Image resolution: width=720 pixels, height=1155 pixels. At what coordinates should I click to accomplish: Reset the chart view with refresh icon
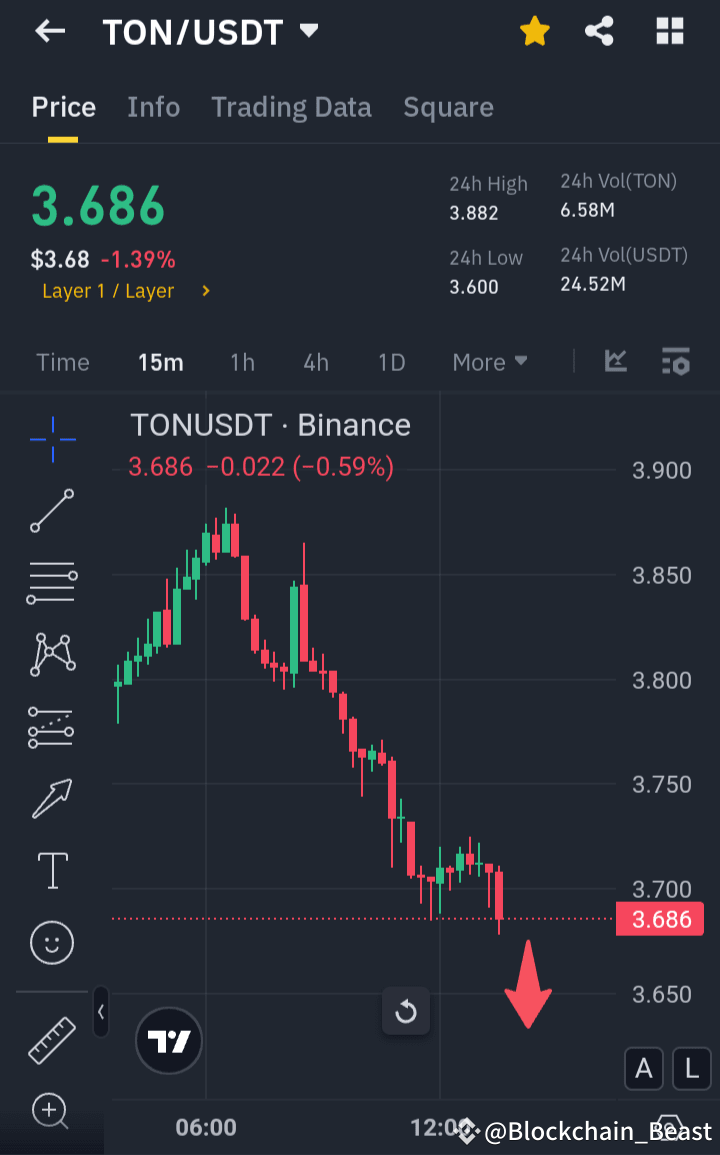click(406, 1012)
